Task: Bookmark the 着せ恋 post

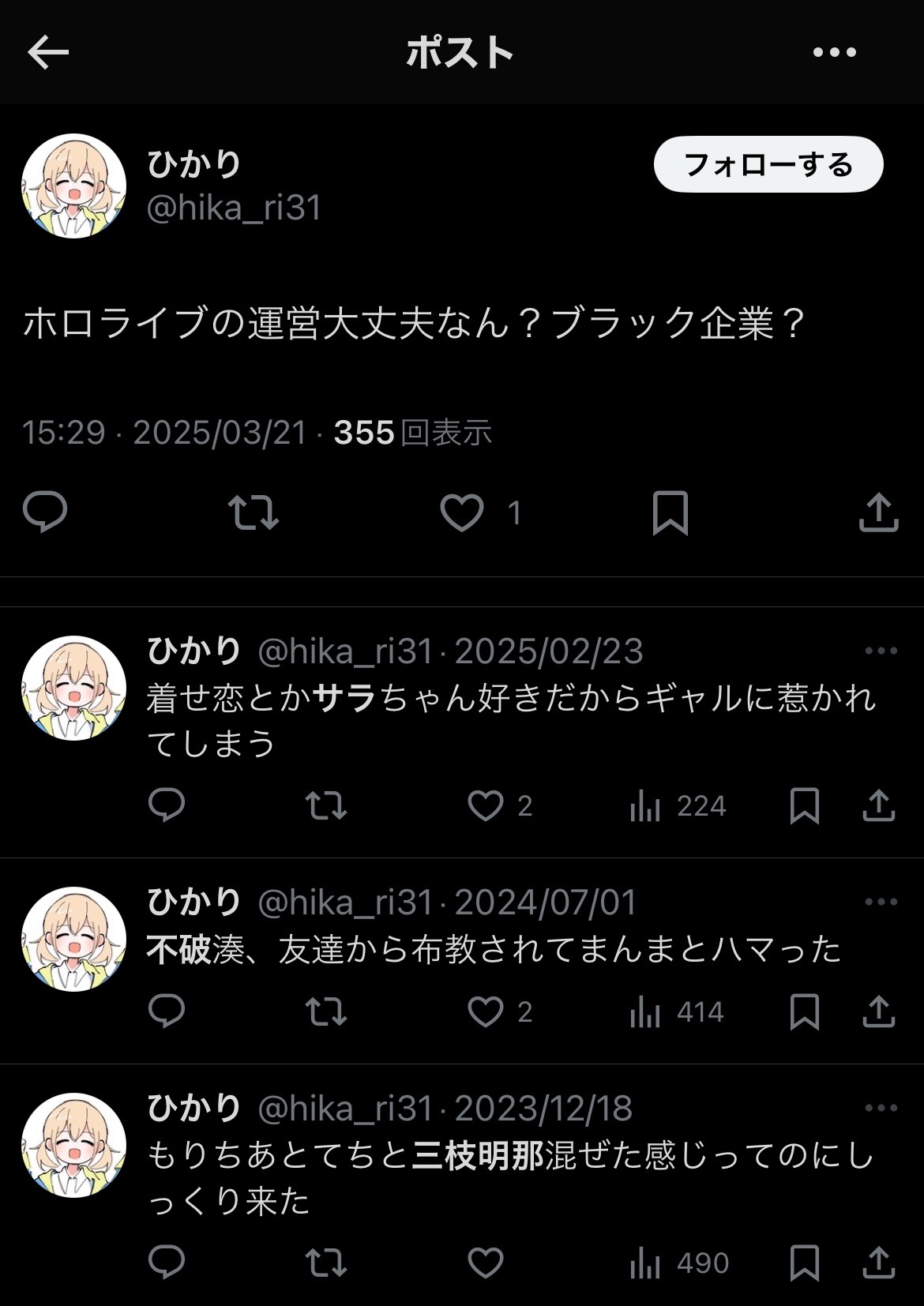Action: tap(804, 806)
